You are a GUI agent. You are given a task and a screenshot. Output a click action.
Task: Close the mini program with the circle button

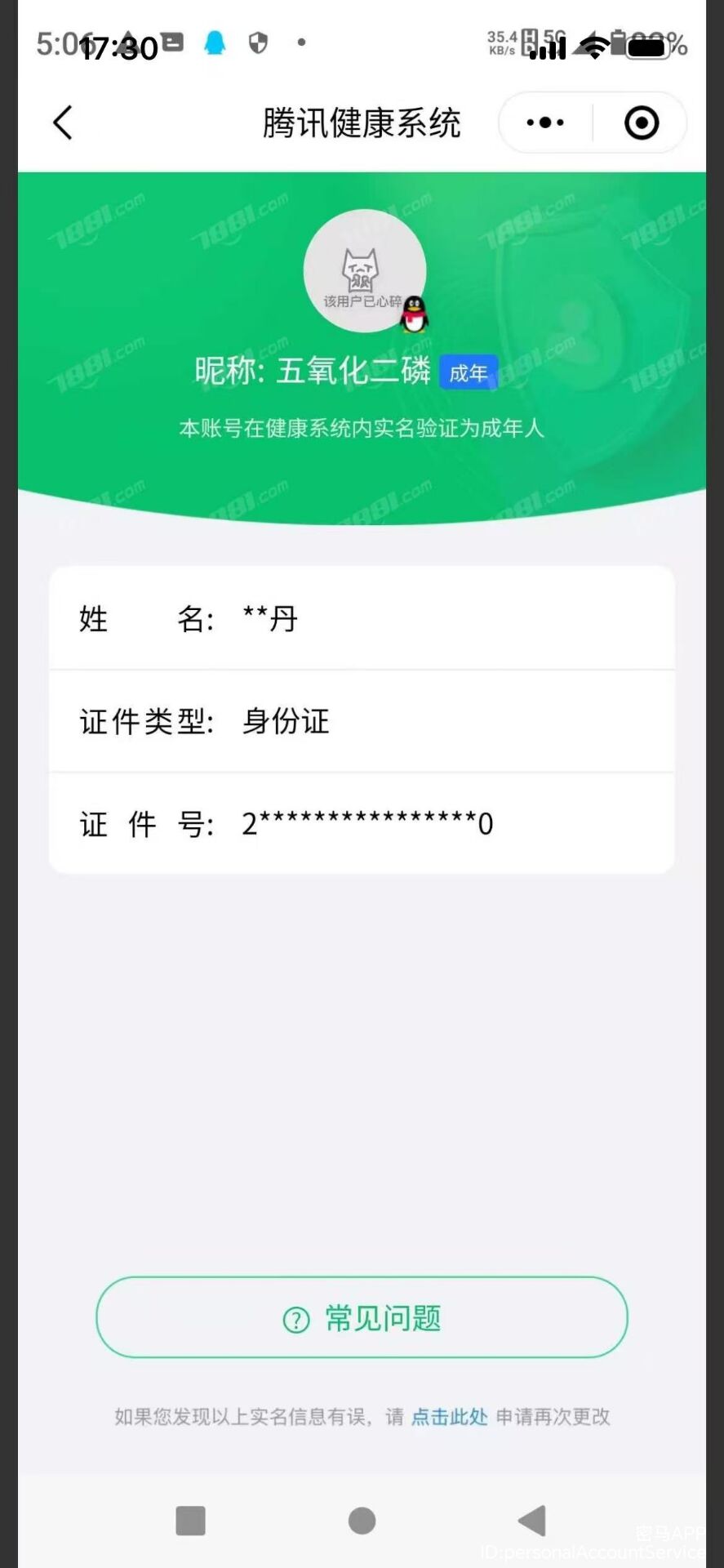[x=642, y=123]
